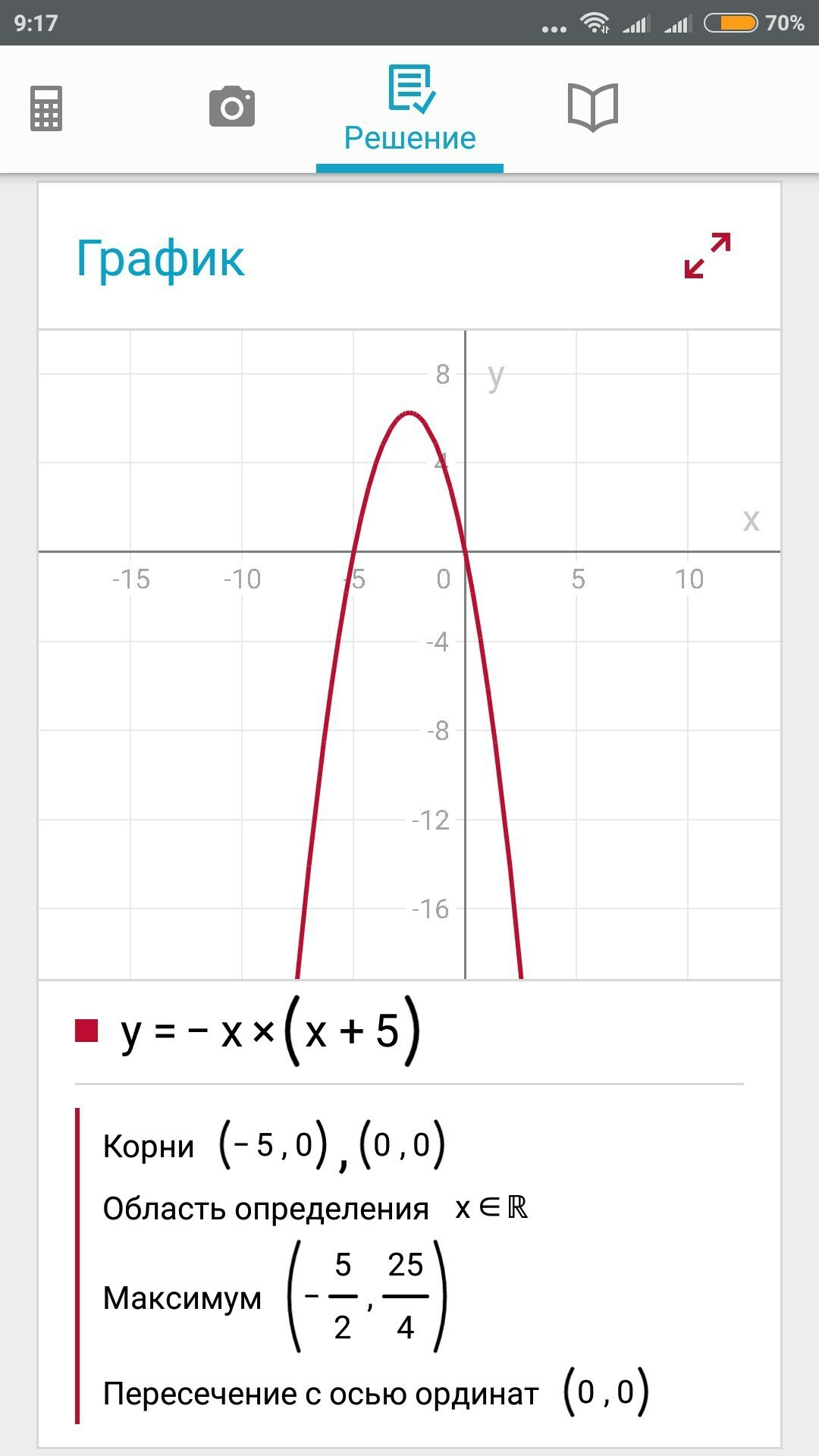
Task: Select the Решение tab
Action: coord(410,110)
